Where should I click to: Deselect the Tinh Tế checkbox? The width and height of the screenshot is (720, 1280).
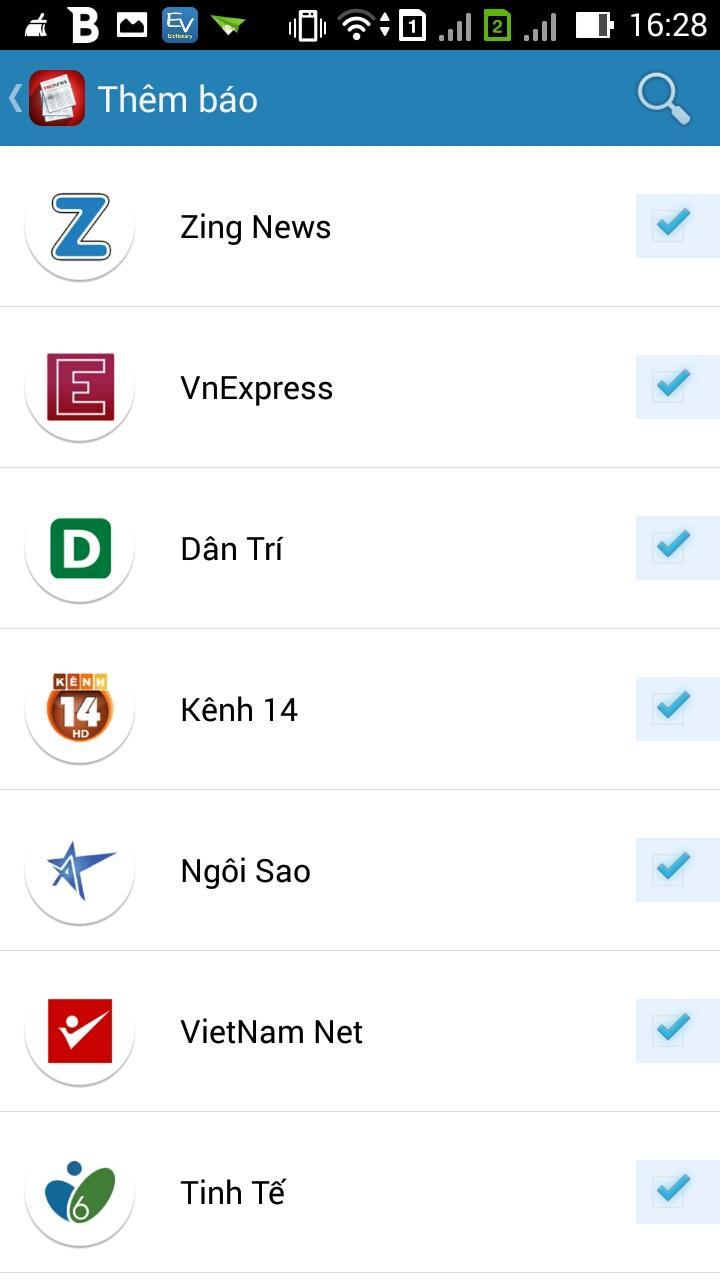pyautogui.click(x=671, y=1191)
